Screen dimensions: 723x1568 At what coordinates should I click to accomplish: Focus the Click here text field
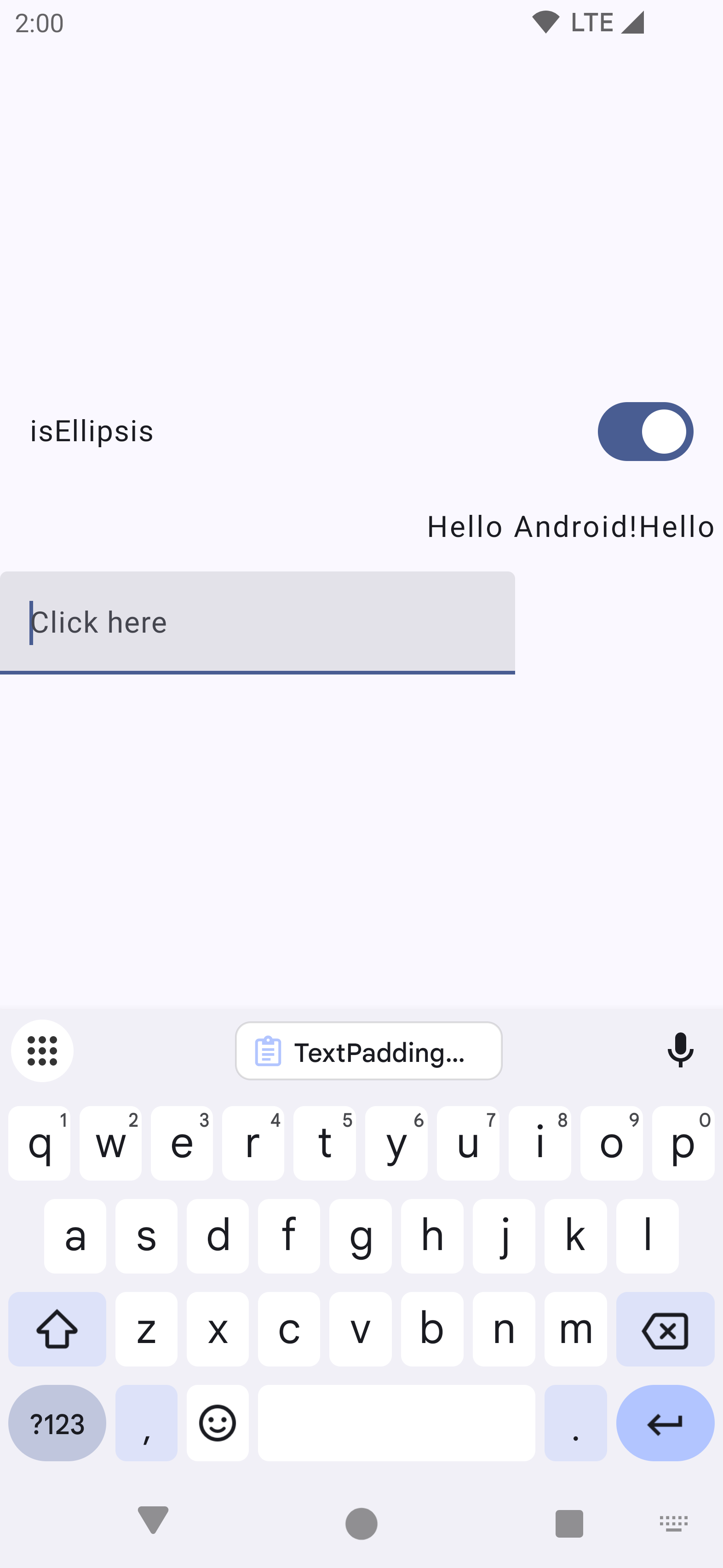(257, 622)
